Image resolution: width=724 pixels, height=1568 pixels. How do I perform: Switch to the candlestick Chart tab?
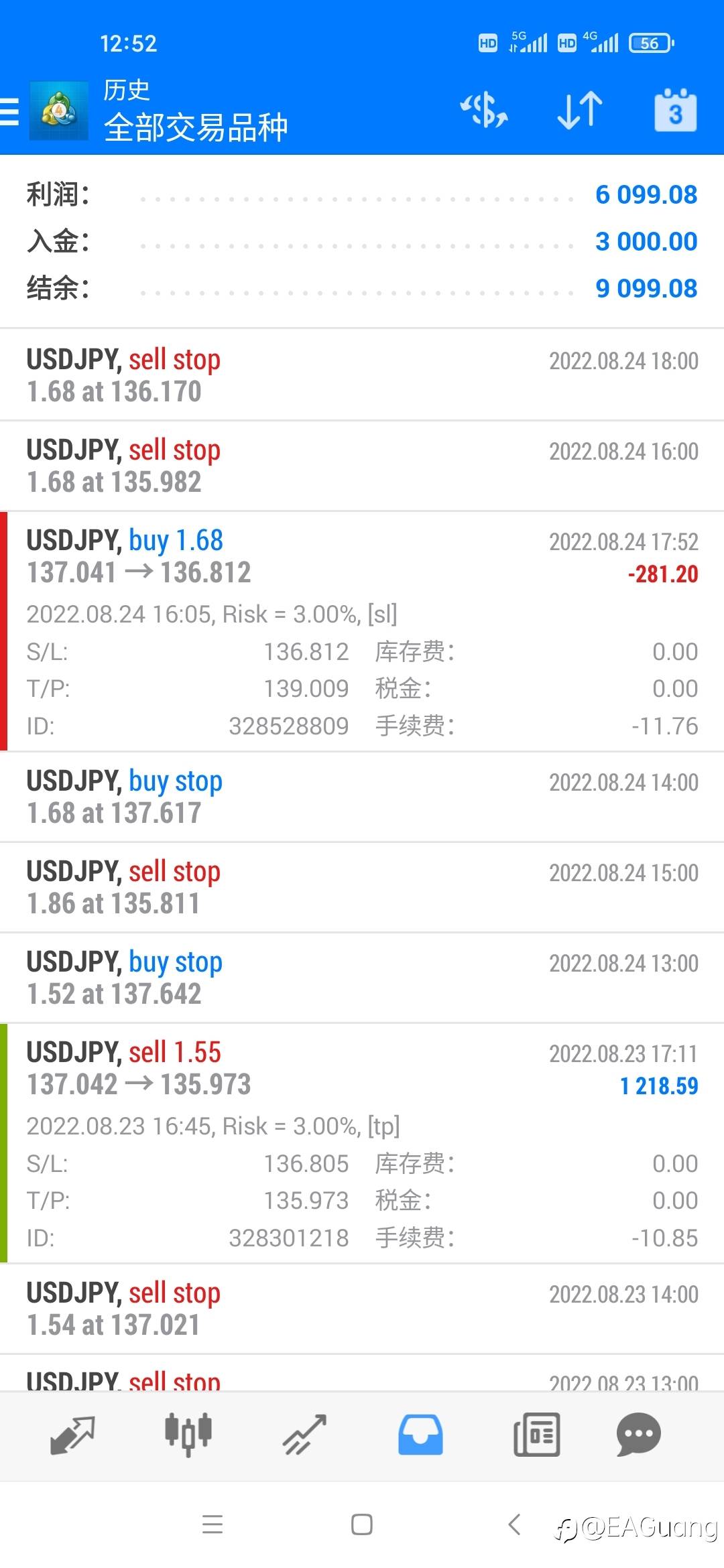(x=188, y=1435)
